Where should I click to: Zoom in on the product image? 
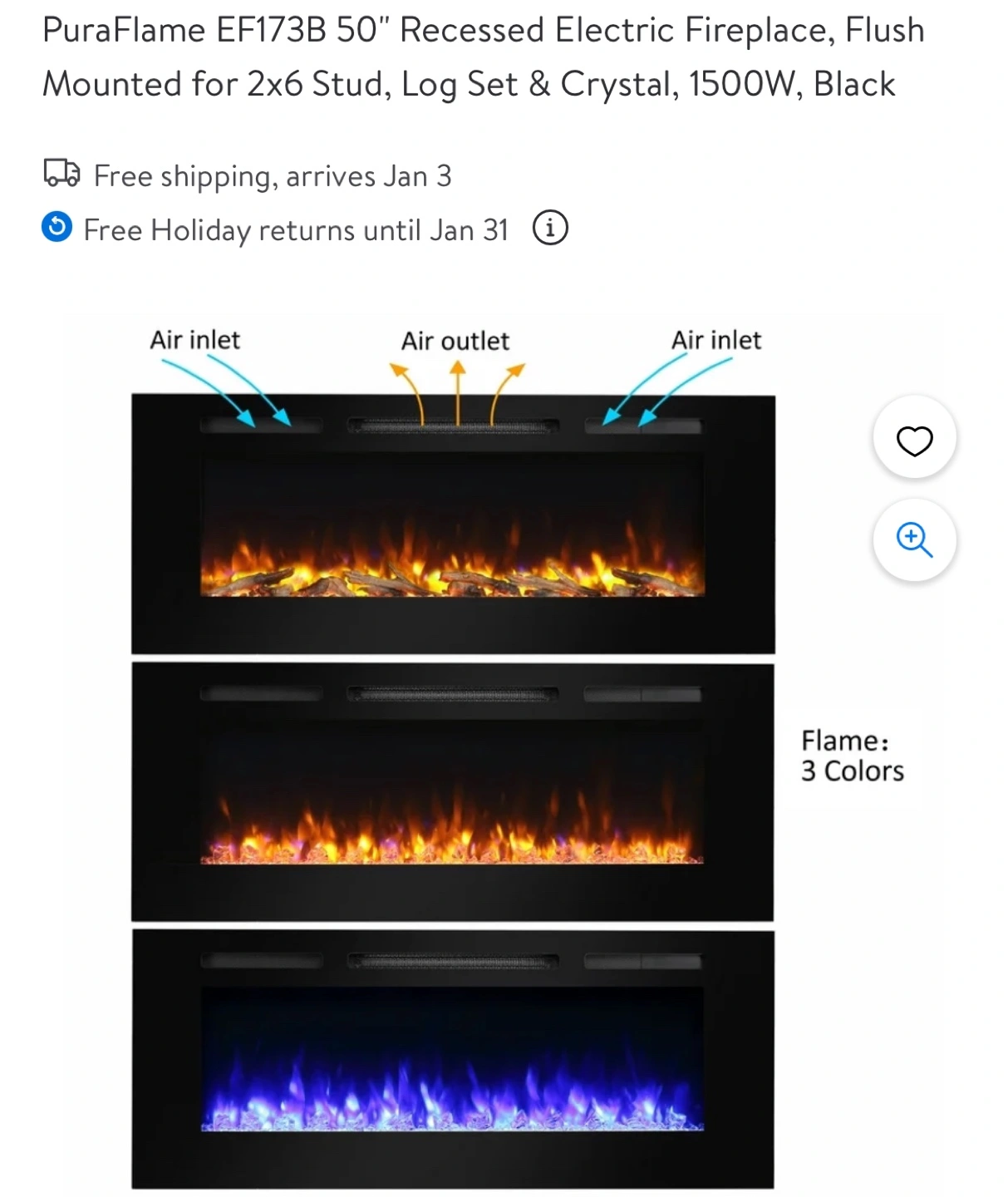(x=914, y=540)
